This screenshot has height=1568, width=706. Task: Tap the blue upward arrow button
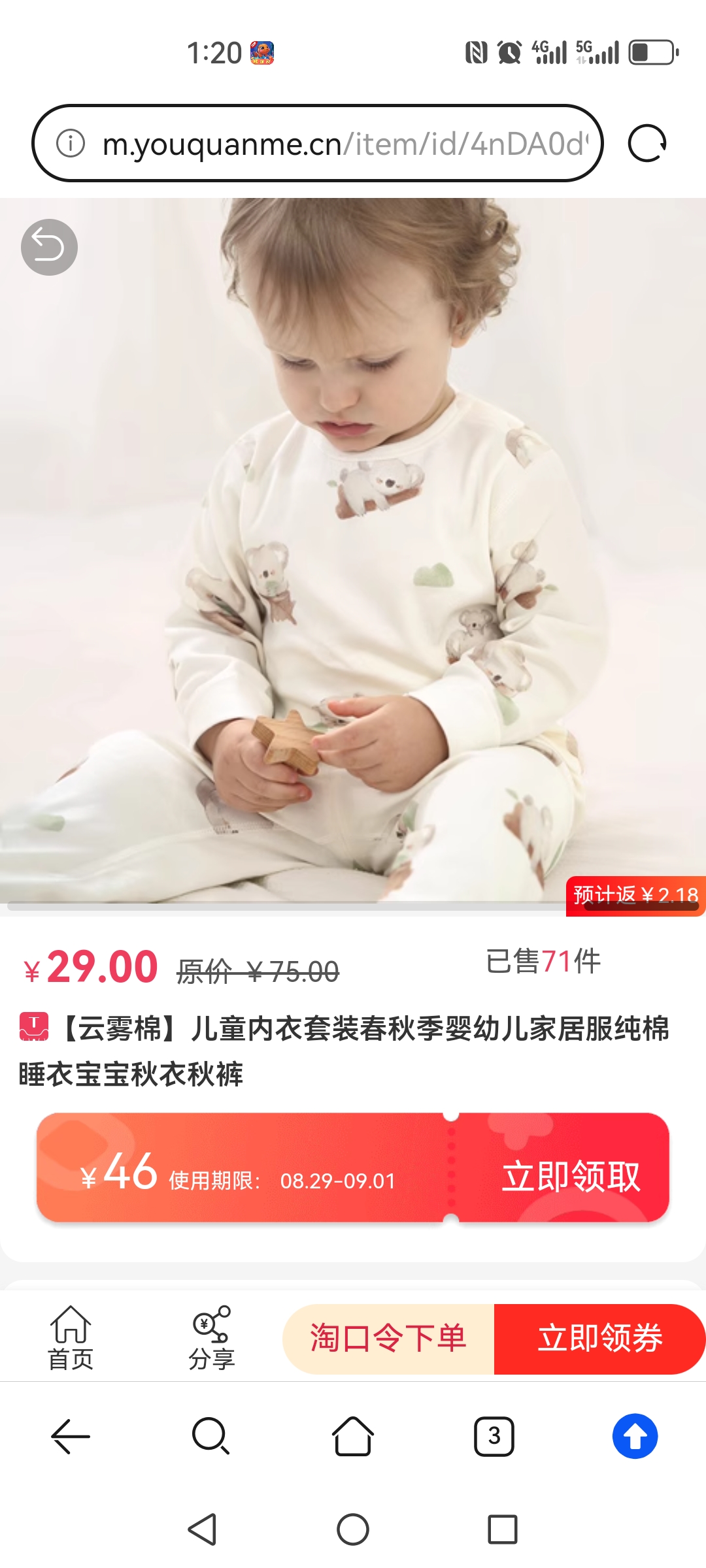(x=635, y=1436)
